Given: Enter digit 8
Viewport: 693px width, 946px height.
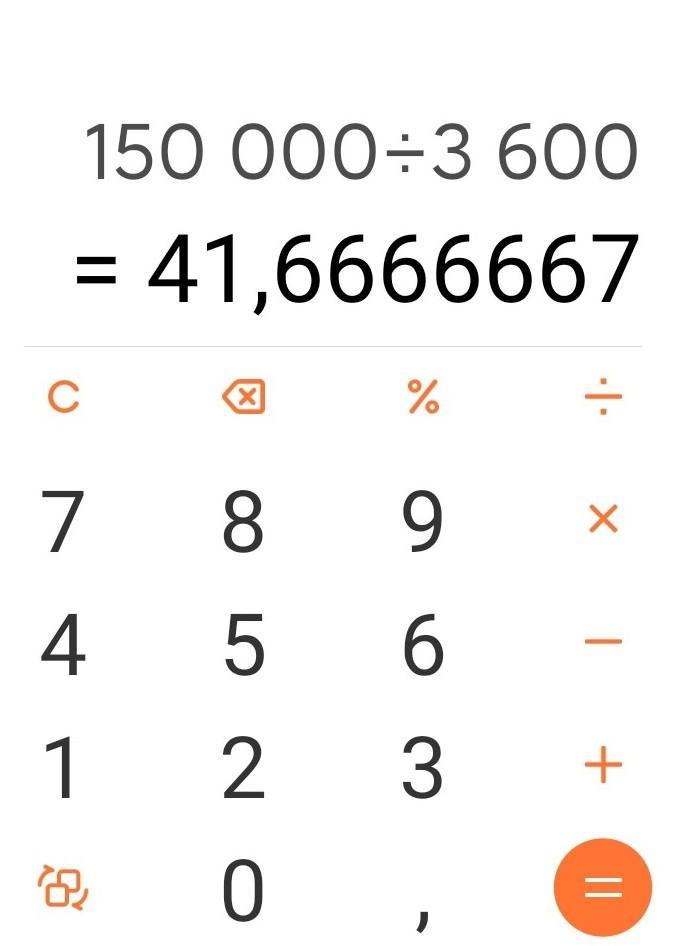Looking at the screenshot, I should point(243,521).
